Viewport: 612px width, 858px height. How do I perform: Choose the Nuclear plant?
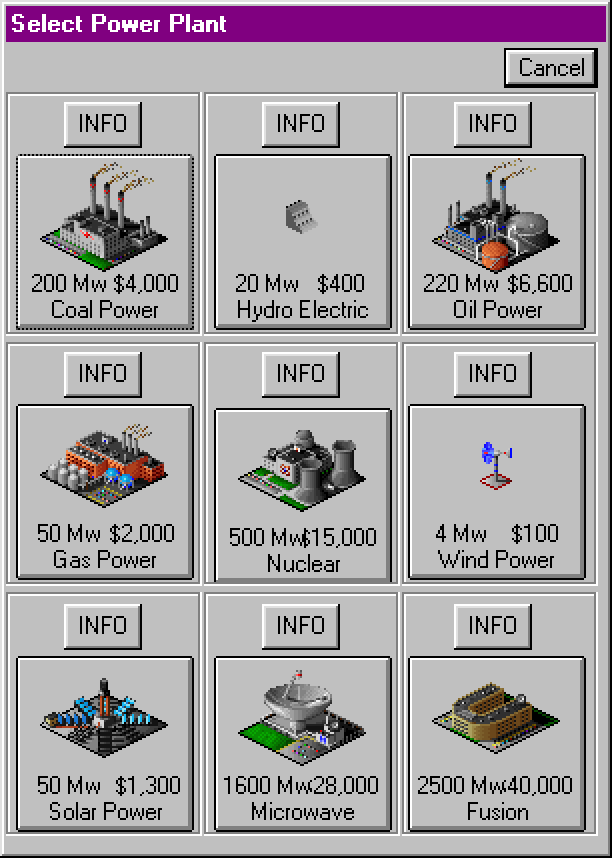click(x=301, y=493)
